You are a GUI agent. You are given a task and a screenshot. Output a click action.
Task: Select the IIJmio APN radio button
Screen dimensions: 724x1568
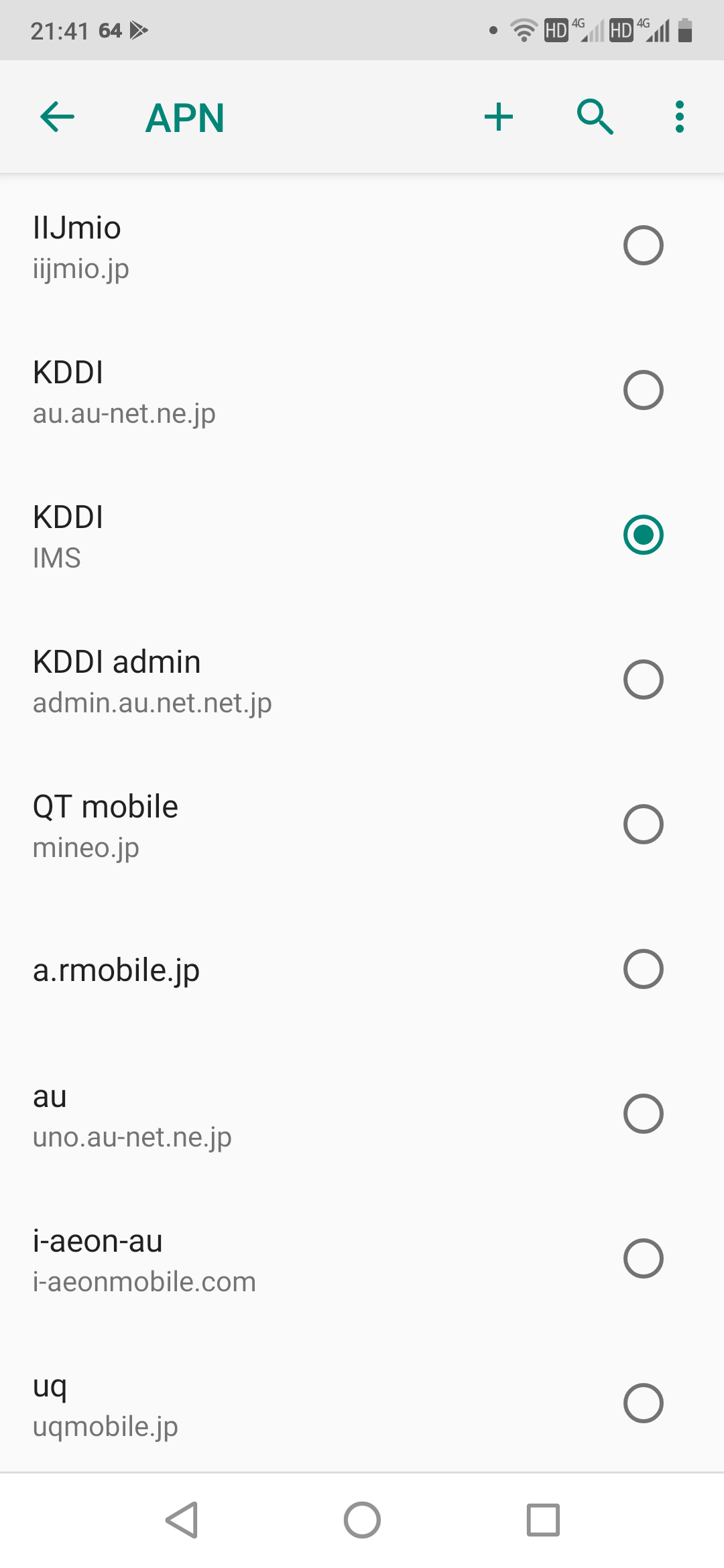643,245
